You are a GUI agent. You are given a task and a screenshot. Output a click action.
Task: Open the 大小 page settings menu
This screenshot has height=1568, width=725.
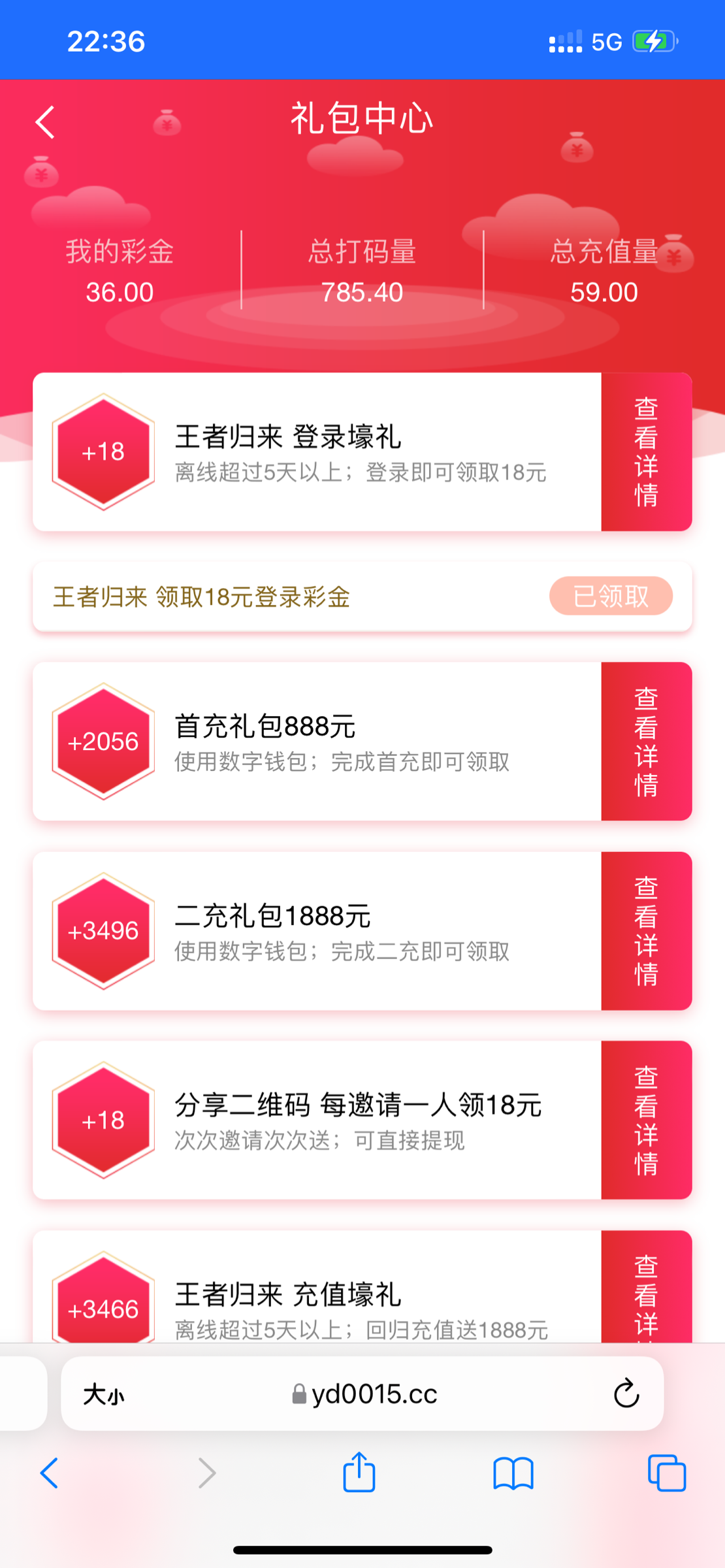tap(103, 1395)
